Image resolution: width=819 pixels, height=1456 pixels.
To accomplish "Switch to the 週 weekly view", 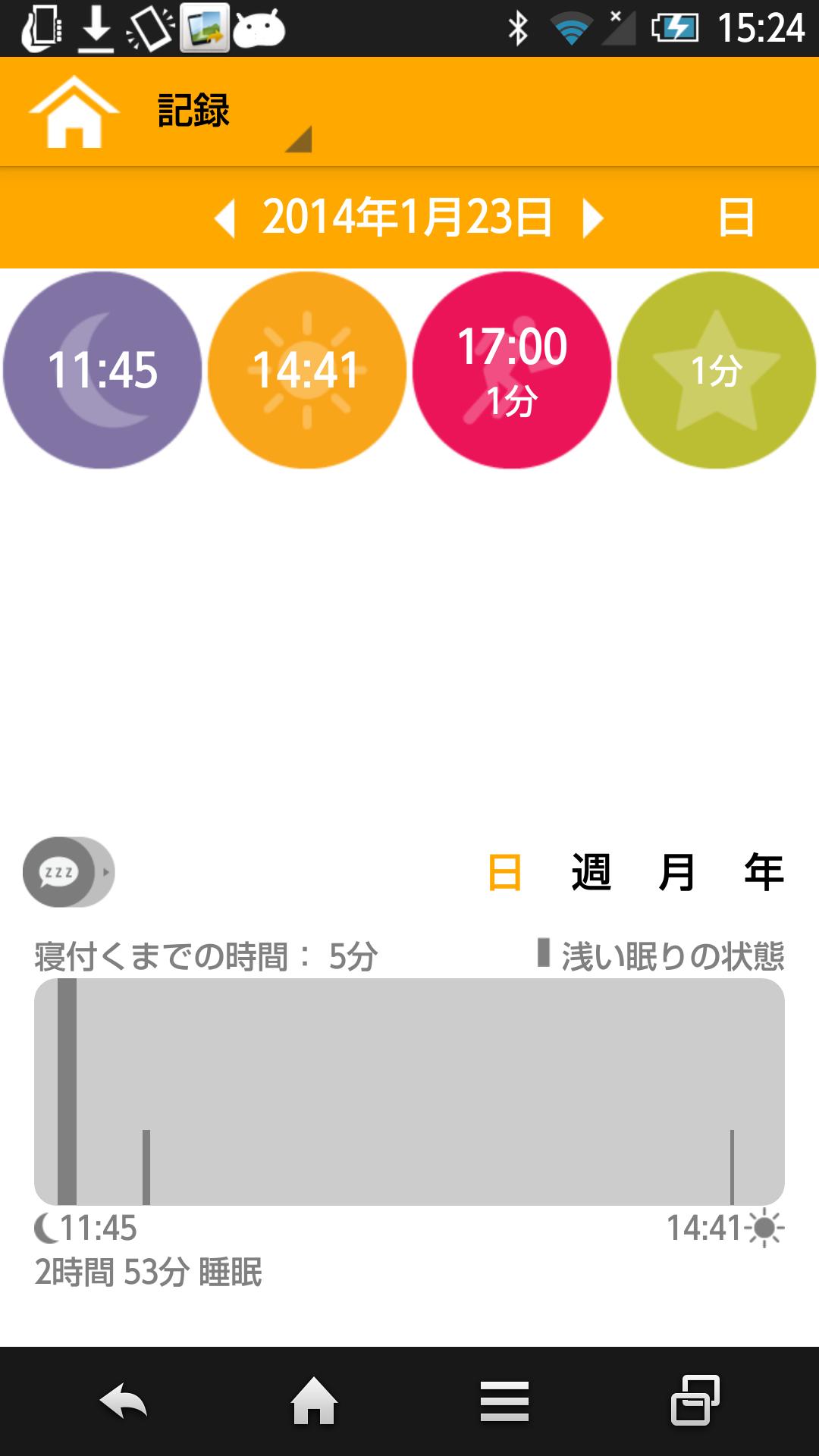I will point(591,872).
